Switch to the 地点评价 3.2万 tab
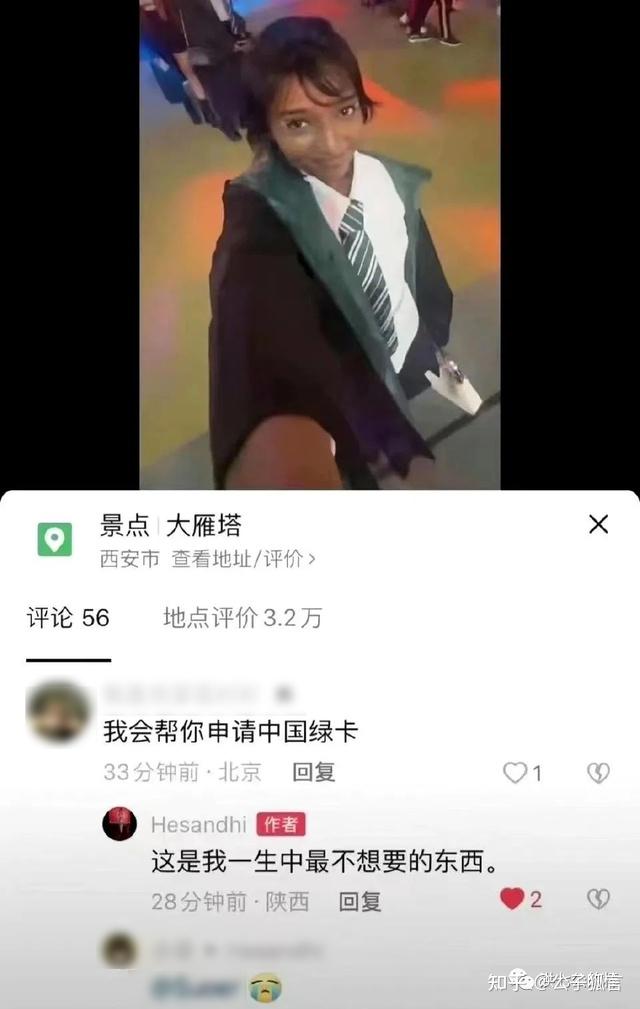This screenshot has width=640, height=1009. [x=242, y=618]
